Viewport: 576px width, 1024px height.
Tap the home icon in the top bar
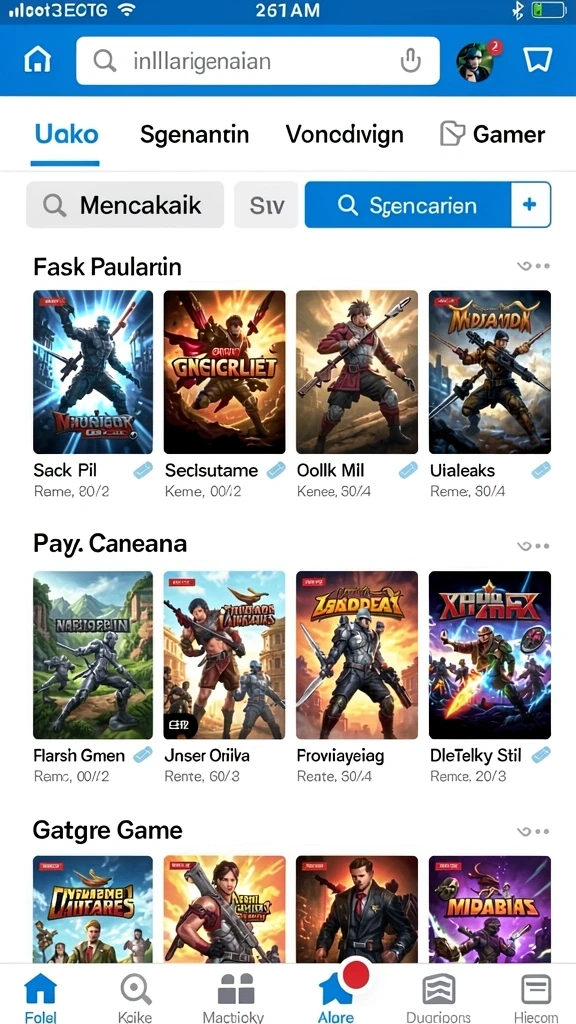37,60
